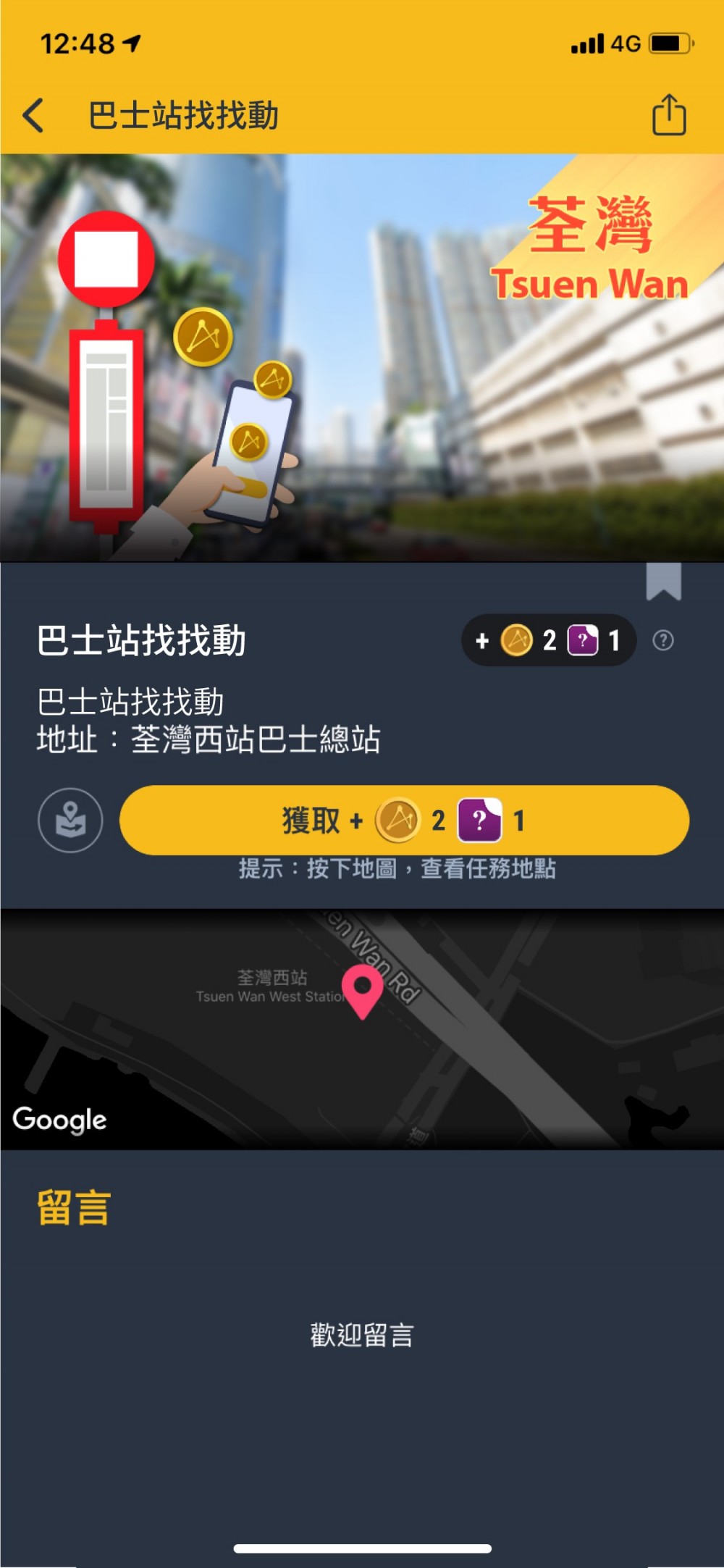The height and width of the screenshot is (1568, 724).
Task: Share this bus stop task
Action: click(x=668, y=115)
